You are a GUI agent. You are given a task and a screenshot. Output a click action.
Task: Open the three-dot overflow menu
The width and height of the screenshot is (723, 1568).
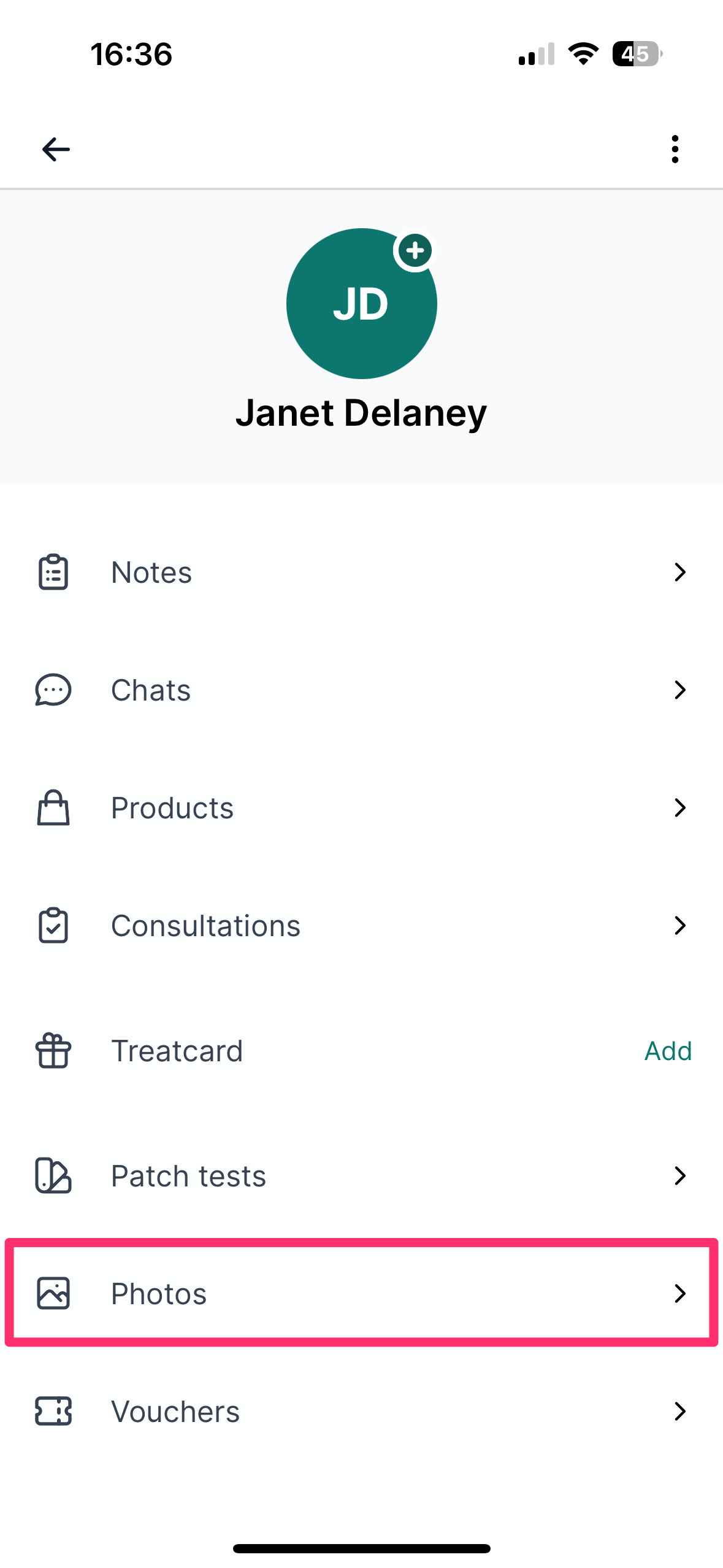tap(675, 149)
